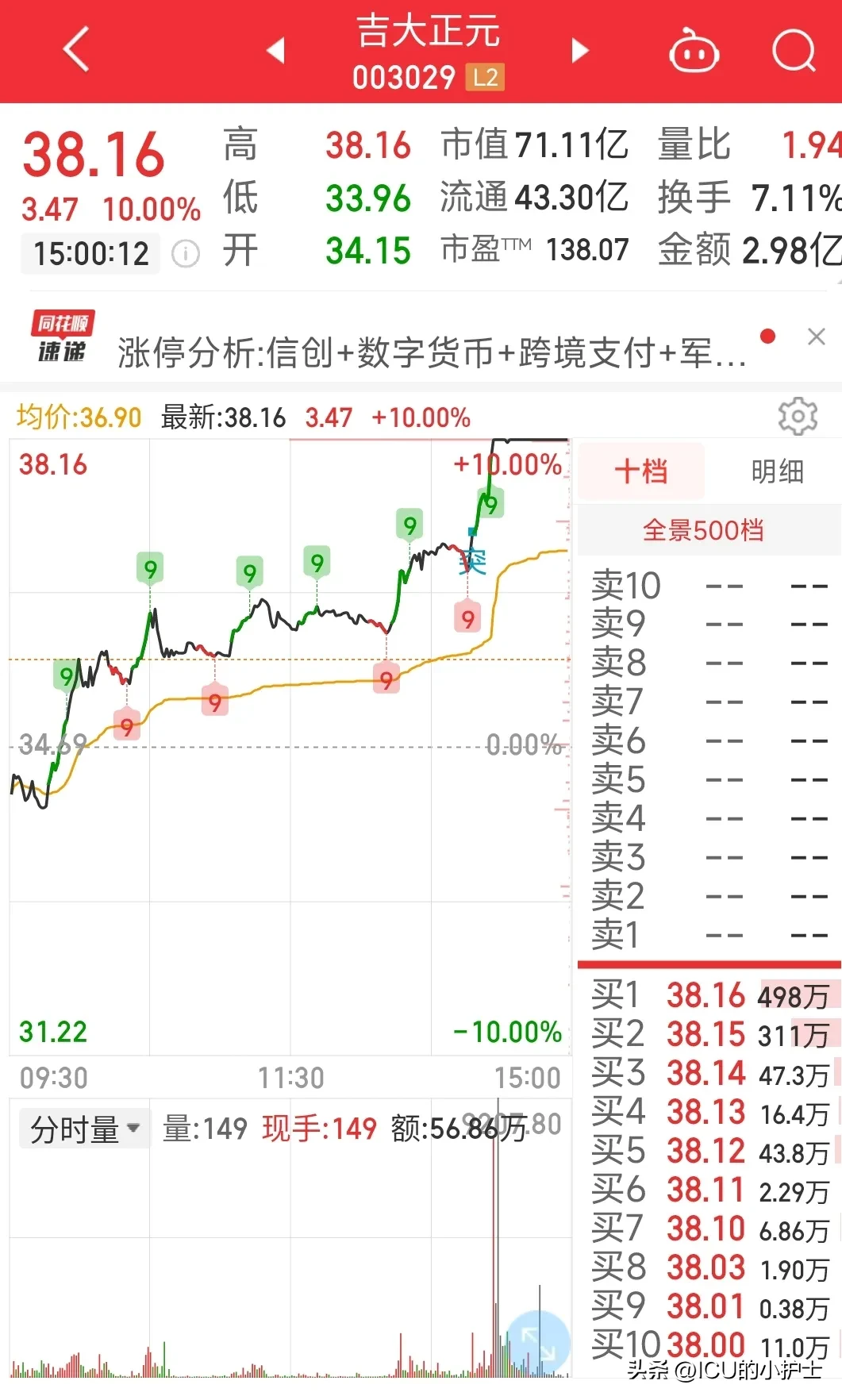Open the robot assistant icon
Screen dimensions: 842x1400
694,51
